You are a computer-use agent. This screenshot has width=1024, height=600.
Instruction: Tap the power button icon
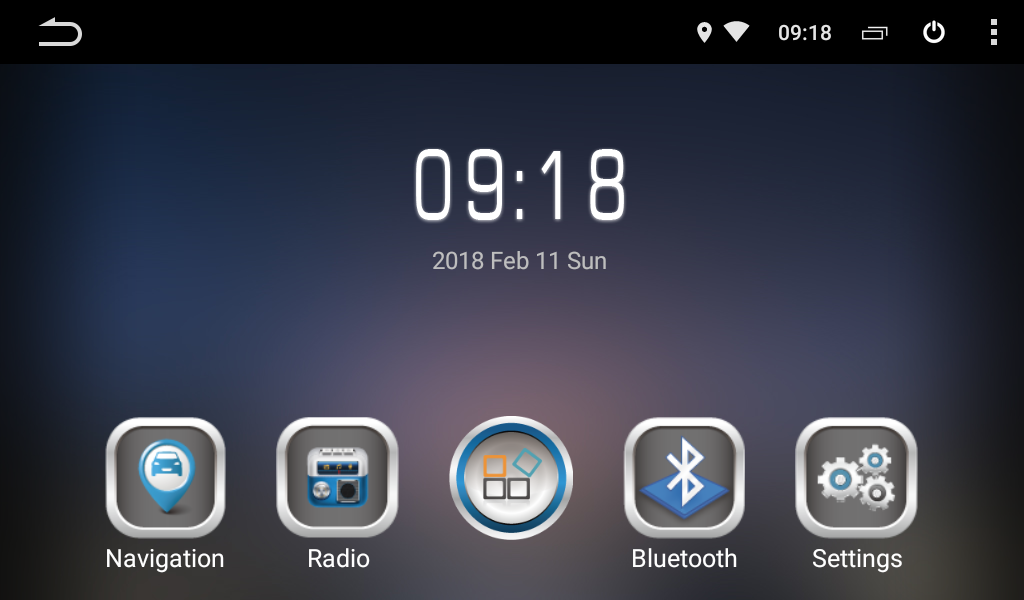tap(933, 33)
